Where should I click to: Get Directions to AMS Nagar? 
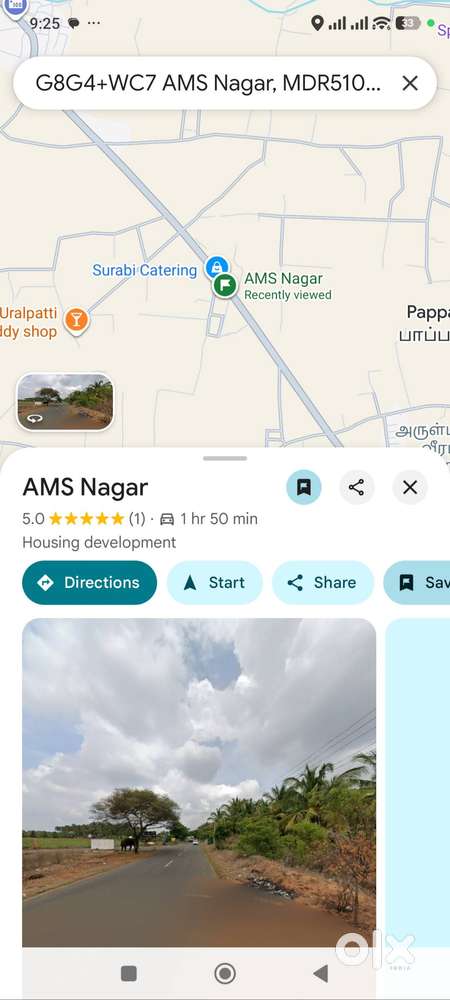click(89, 582)
